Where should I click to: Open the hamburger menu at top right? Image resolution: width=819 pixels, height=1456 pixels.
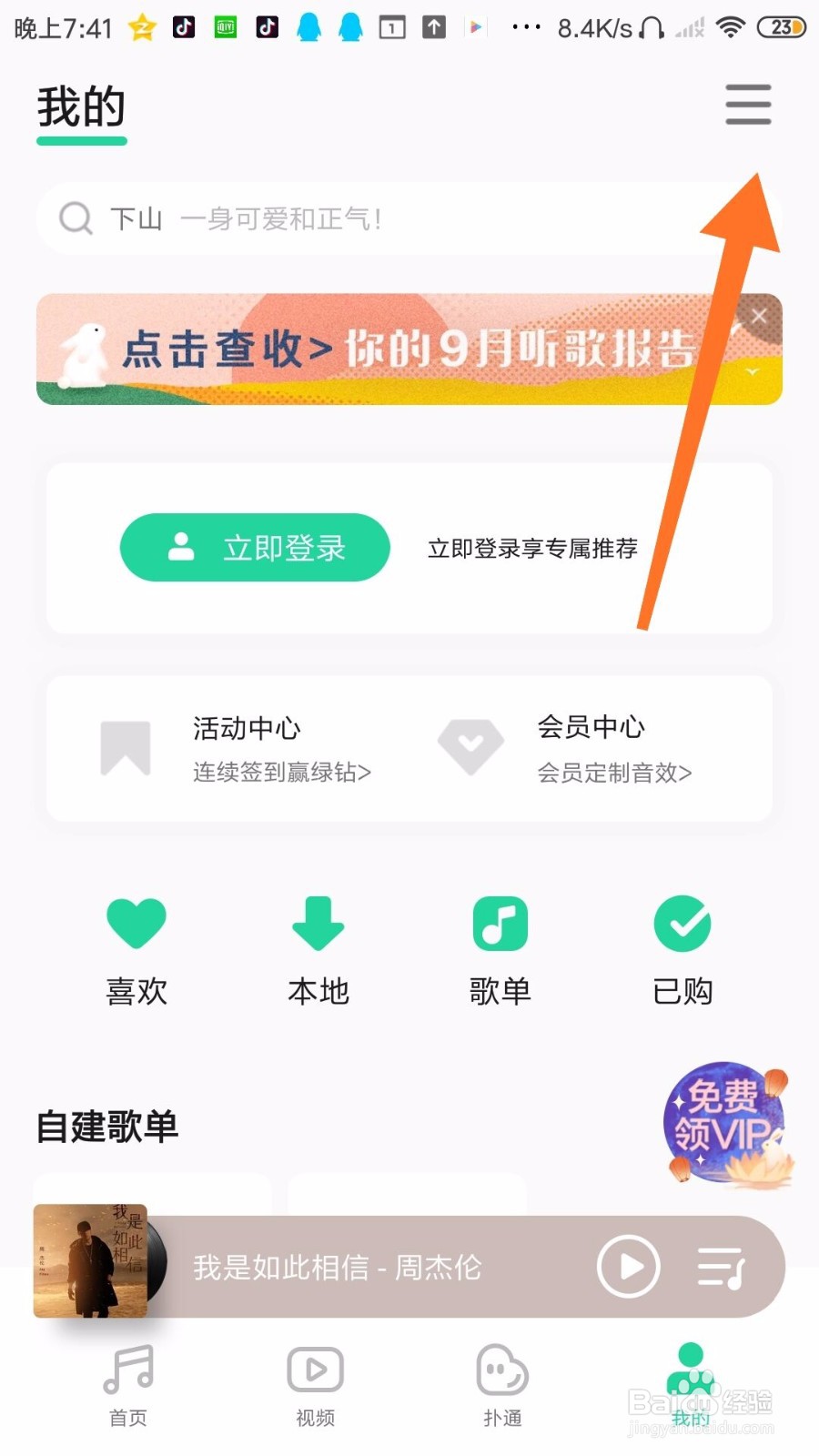(x=748, y=106)
